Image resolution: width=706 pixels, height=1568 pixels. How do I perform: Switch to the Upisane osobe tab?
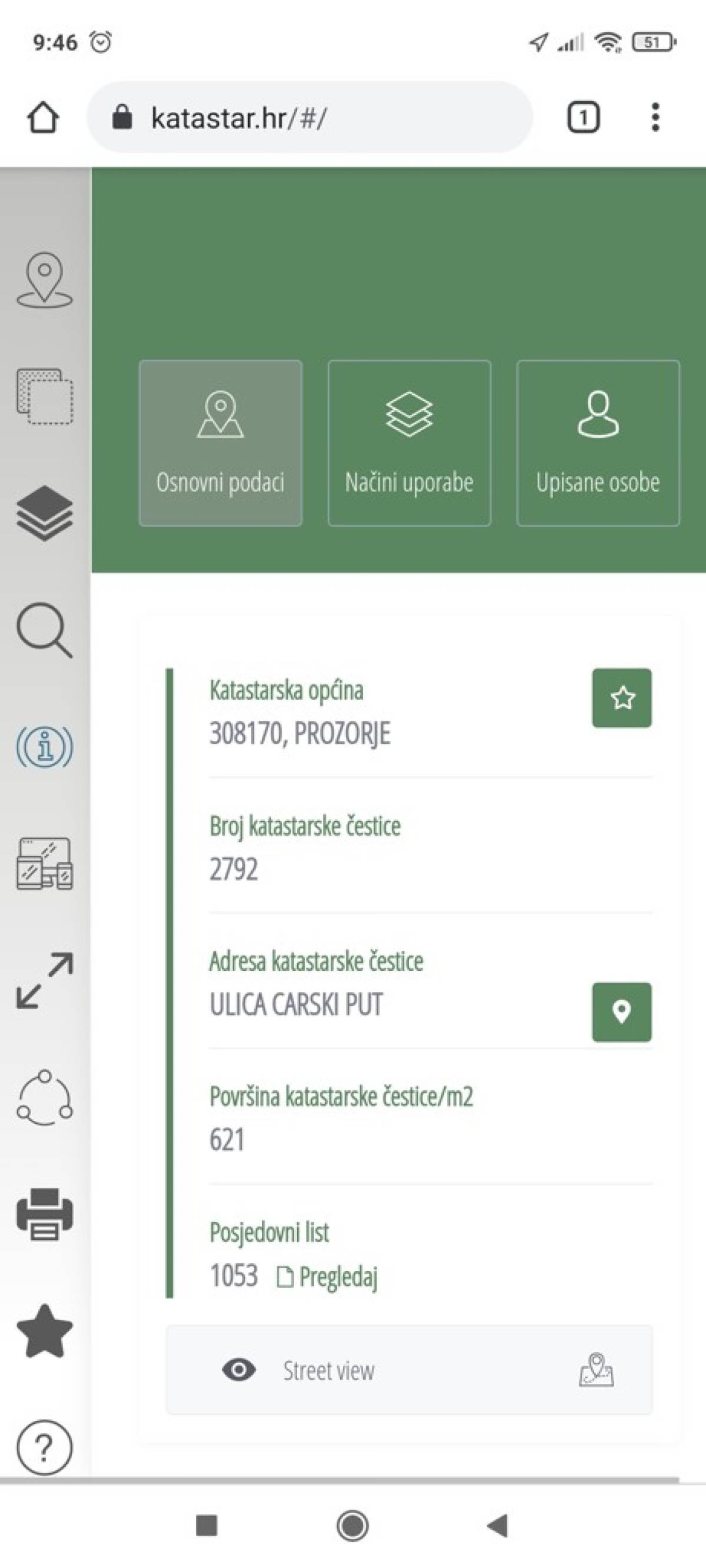point(598,443)
